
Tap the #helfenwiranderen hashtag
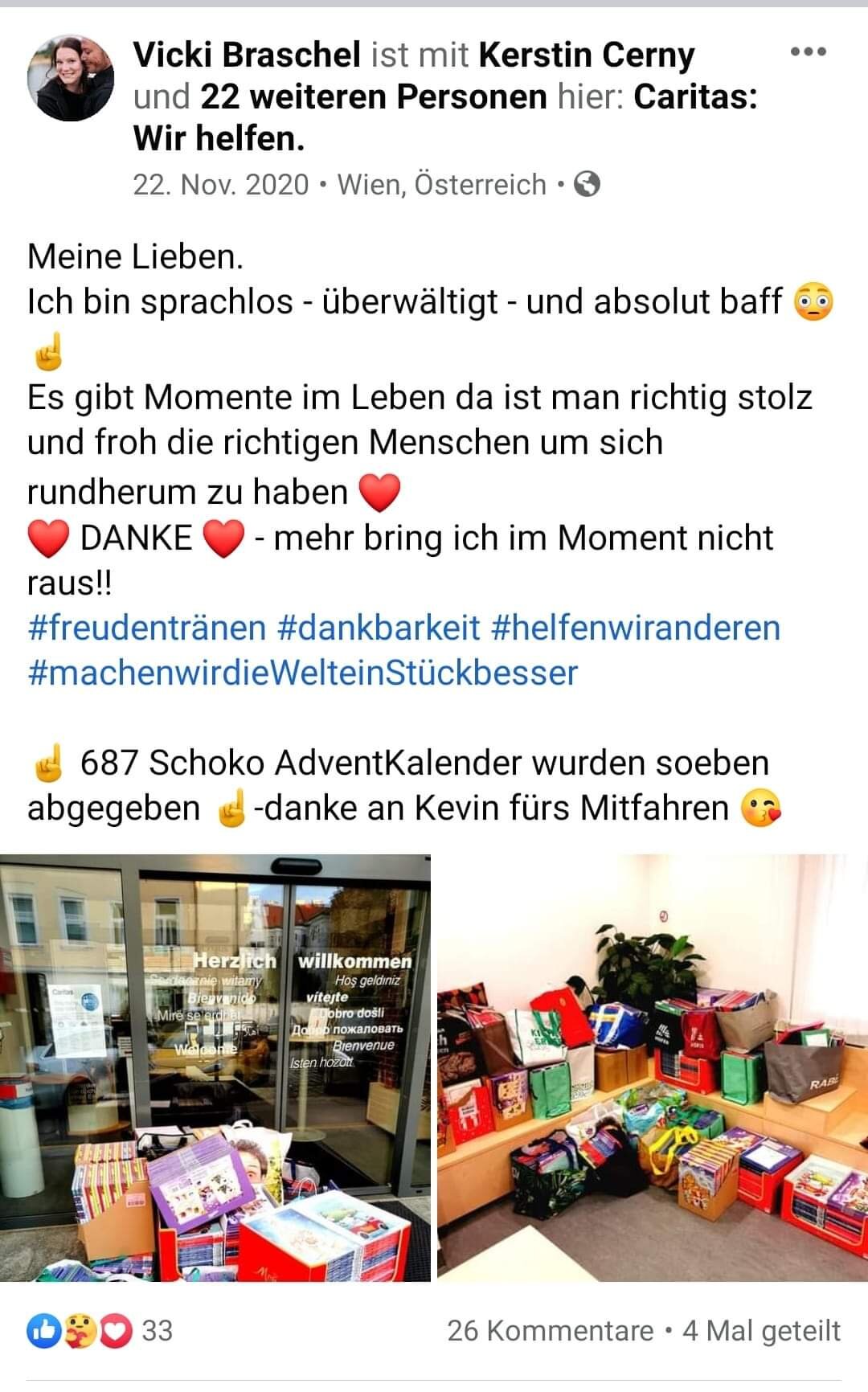635,628
